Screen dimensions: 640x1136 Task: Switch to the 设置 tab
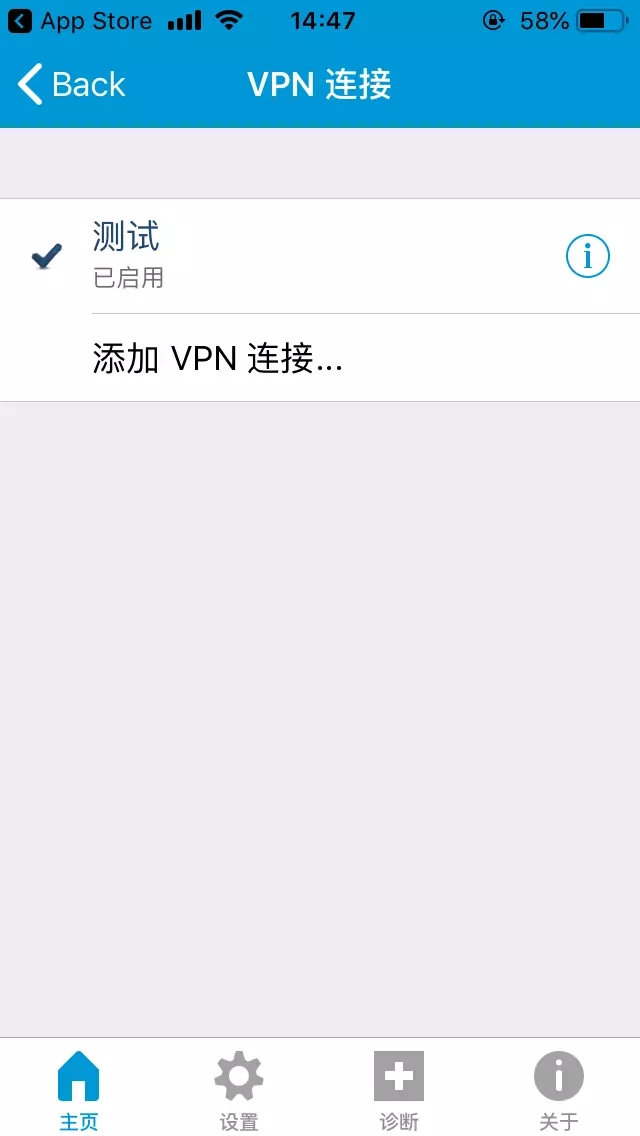[x=239, y=1089]
